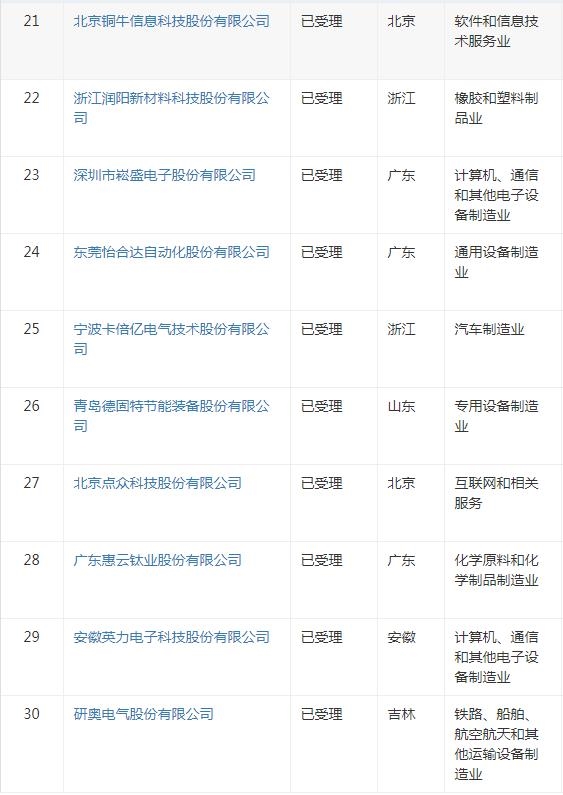Open 研奥电气股份有限公司 link
The height and width of the screenshot is (795, 563).
(x=144, y=714)
